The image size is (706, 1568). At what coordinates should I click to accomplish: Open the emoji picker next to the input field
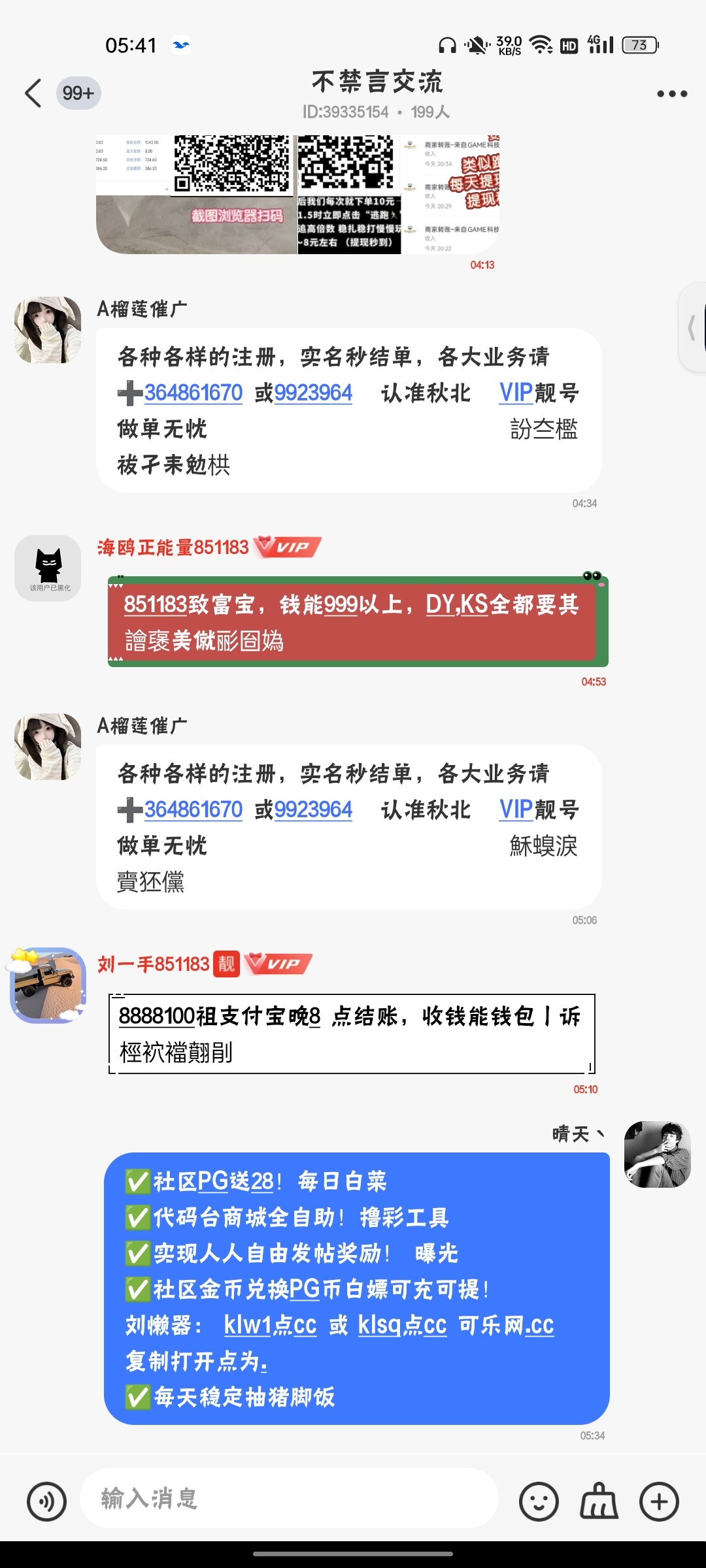click(x=540, y=1501)
